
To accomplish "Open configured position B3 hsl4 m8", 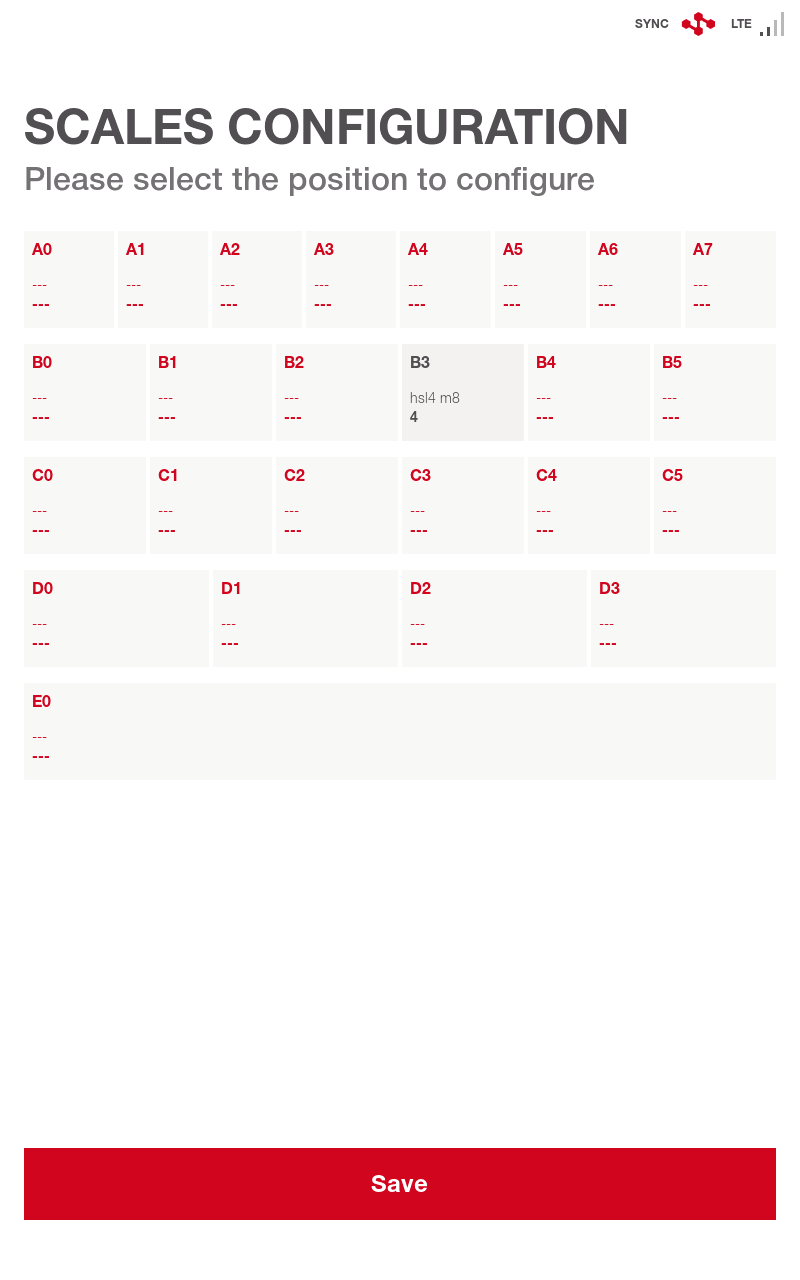I will [463, 392].
